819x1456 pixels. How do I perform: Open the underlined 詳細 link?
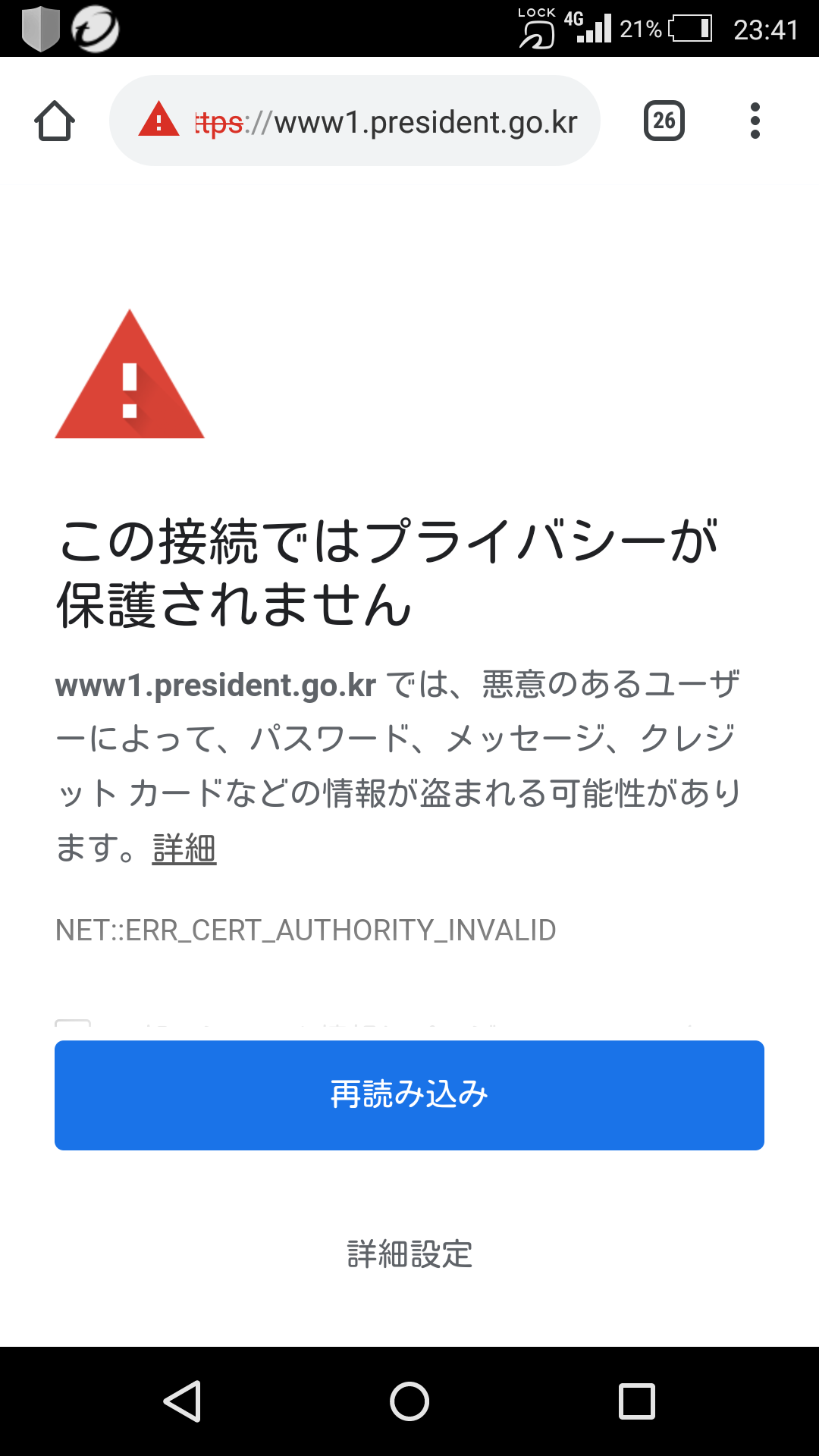click(x=184, y=849)
